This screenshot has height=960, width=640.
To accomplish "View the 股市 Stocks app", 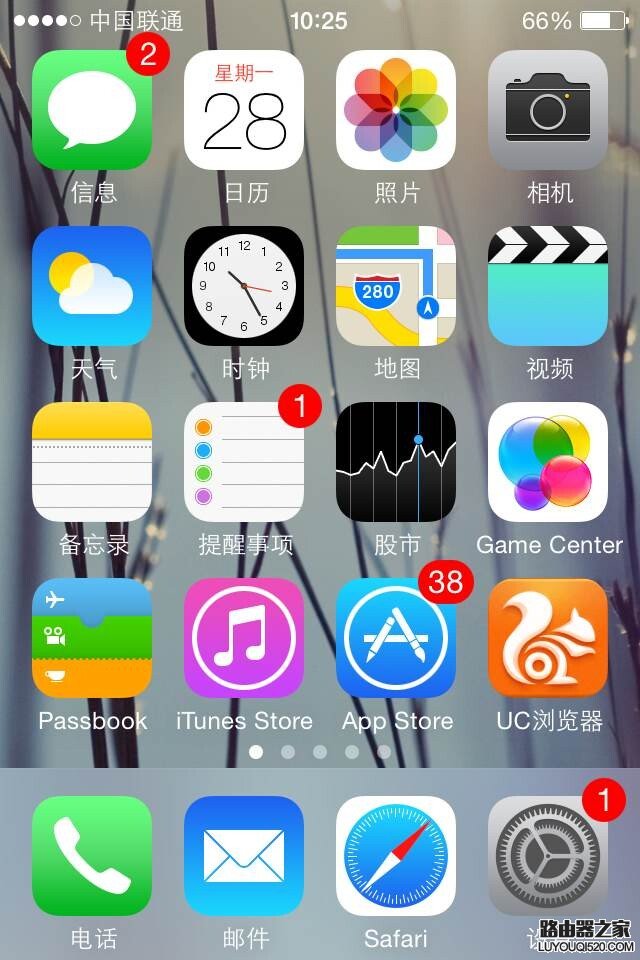I will (396, 462).
